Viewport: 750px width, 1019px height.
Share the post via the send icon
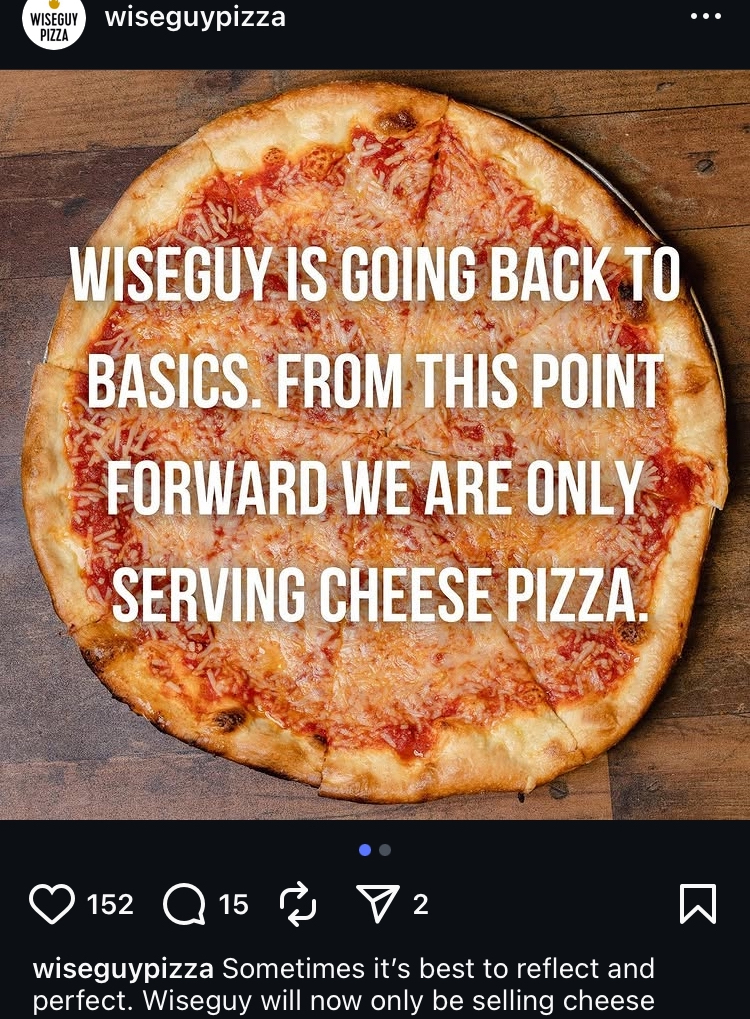point(378,904)
